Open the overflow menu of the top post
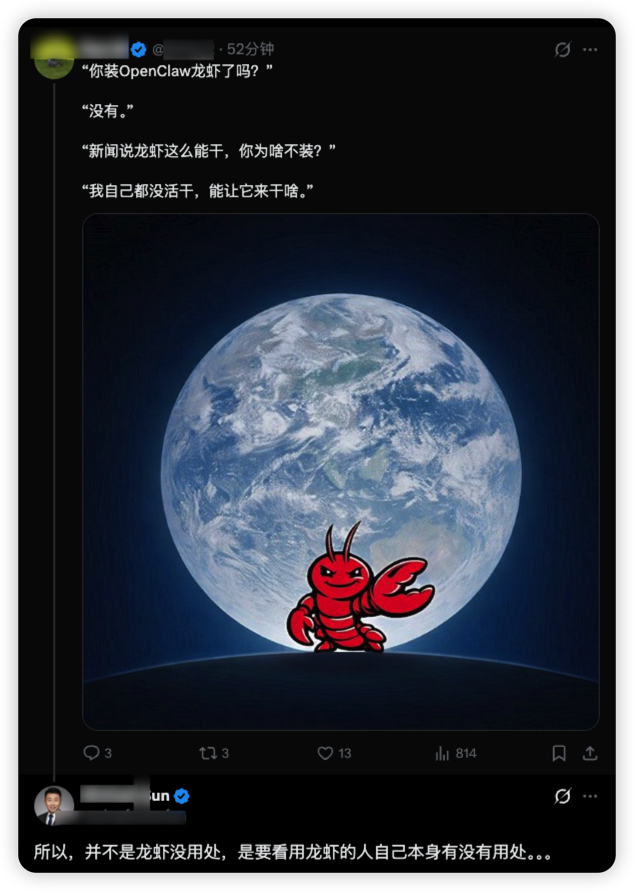Screen dimensions: 634x891 point(590,50)
